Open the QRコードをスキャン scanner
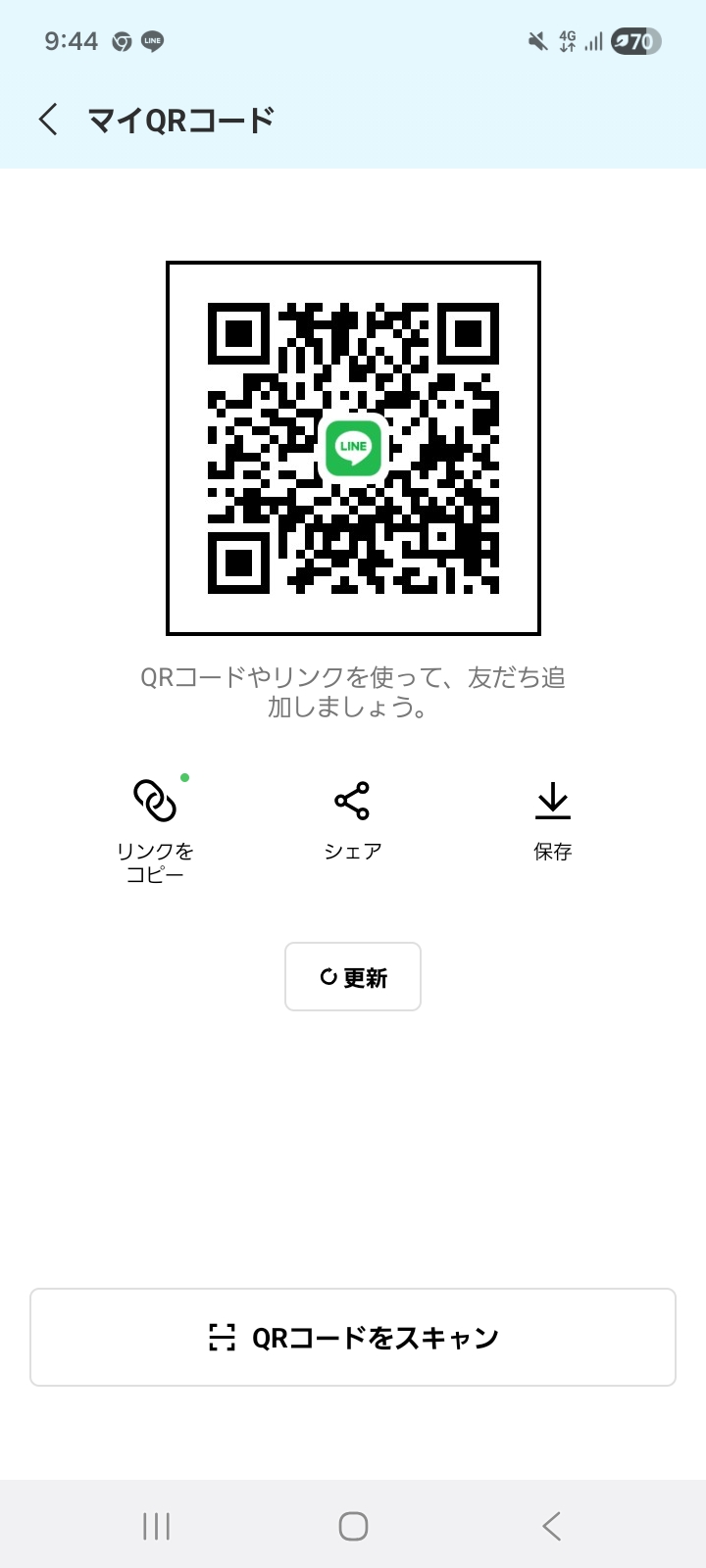Image resolution: width=706 pixels, height=1568 pixels. [353, 1337]
